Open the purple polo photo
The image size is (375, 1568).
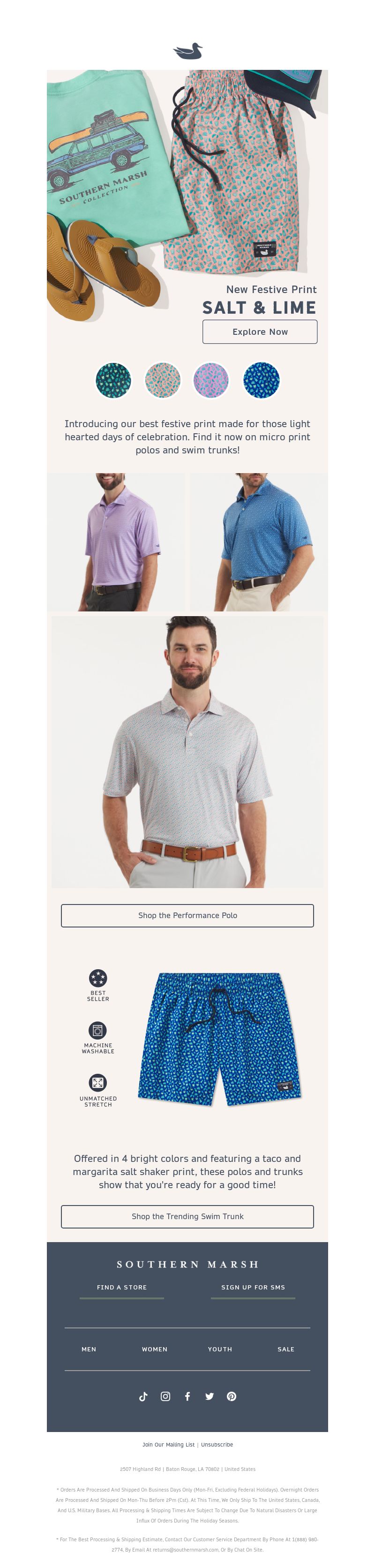pos(116,542)
